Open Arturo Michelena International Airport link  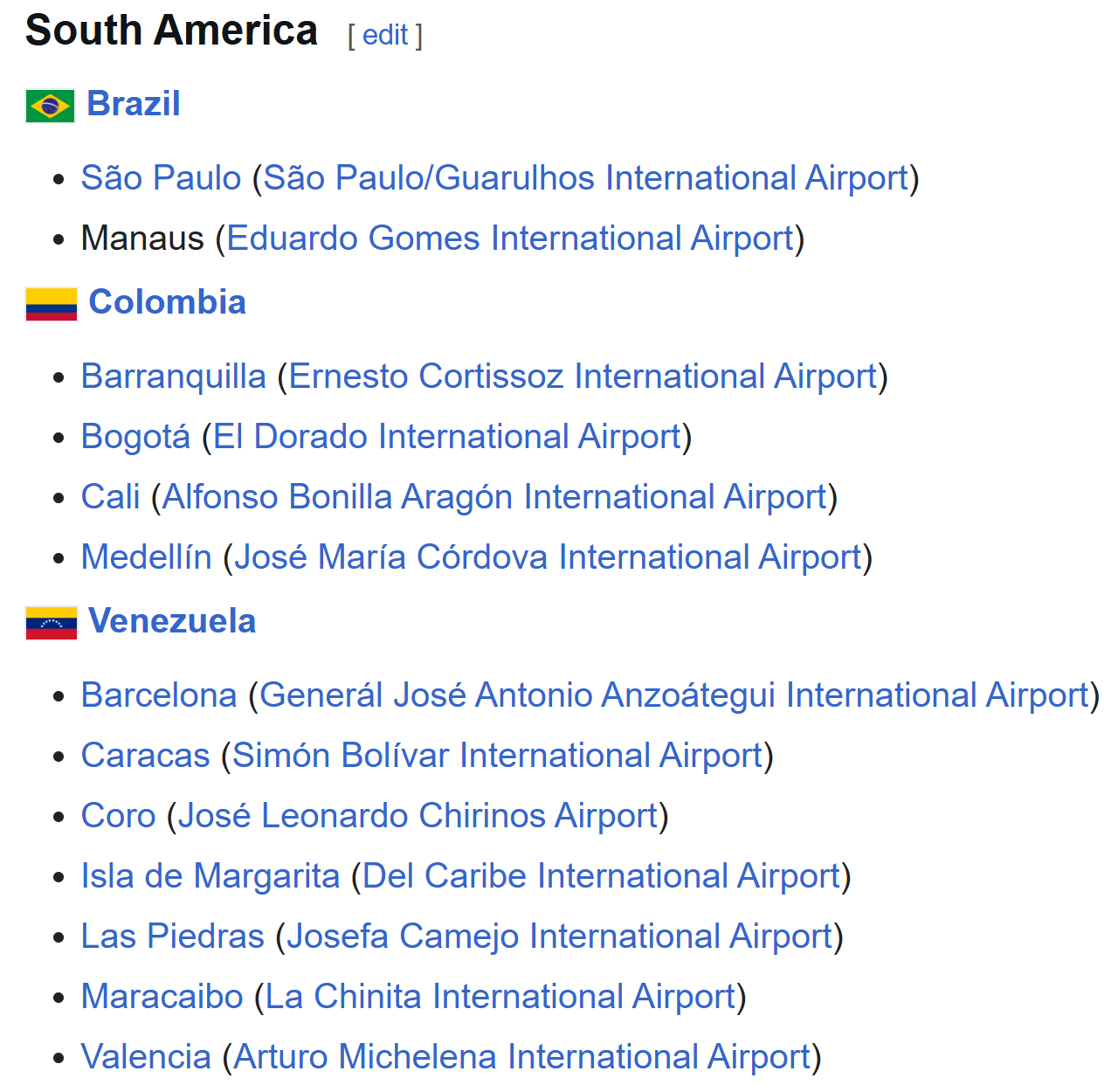coord(522,1057)
